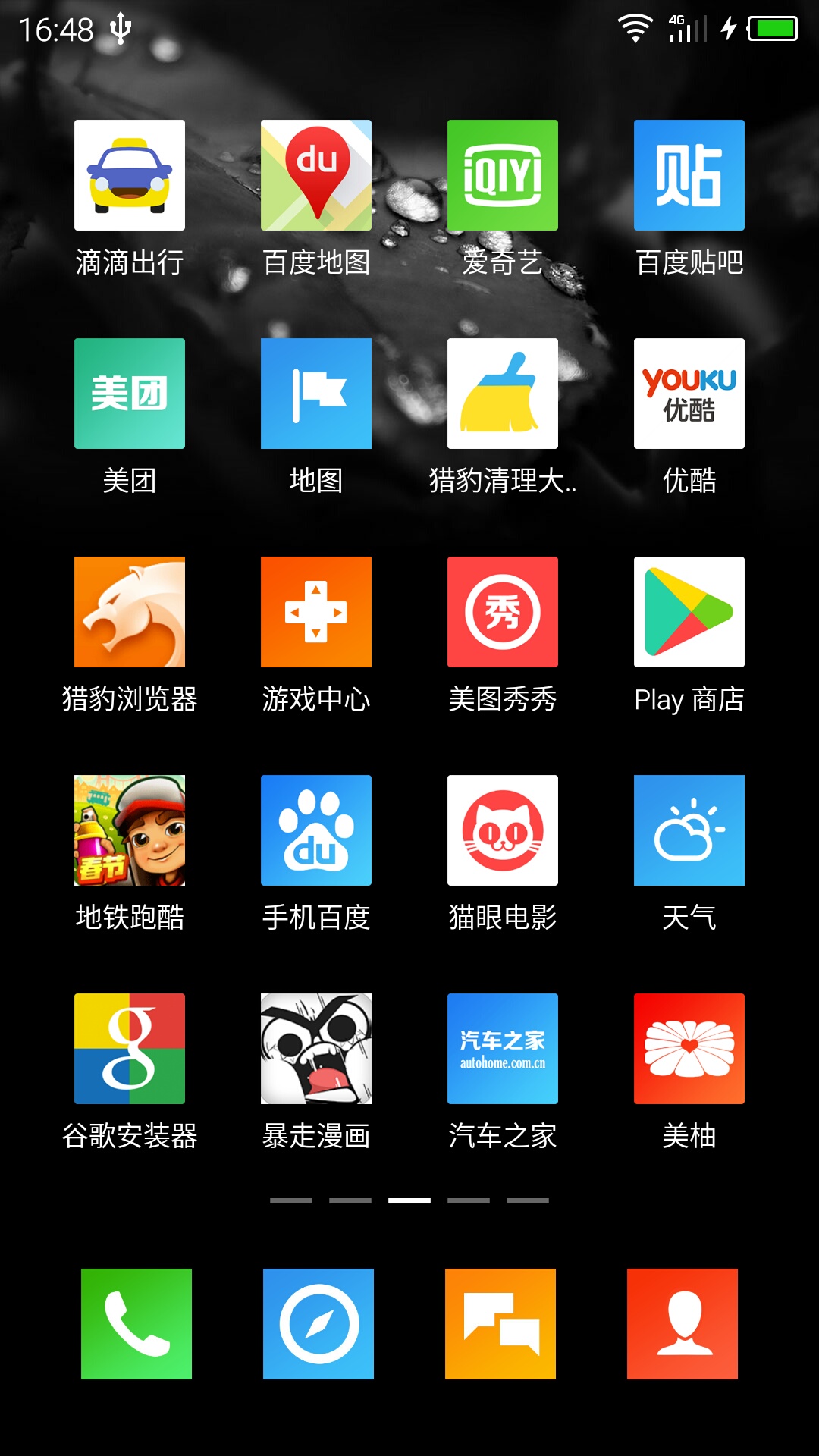819x1456 pixels.
Task: Open the phone dialer in the dock
Action: pyautogui.click(x=136, y=1324)
